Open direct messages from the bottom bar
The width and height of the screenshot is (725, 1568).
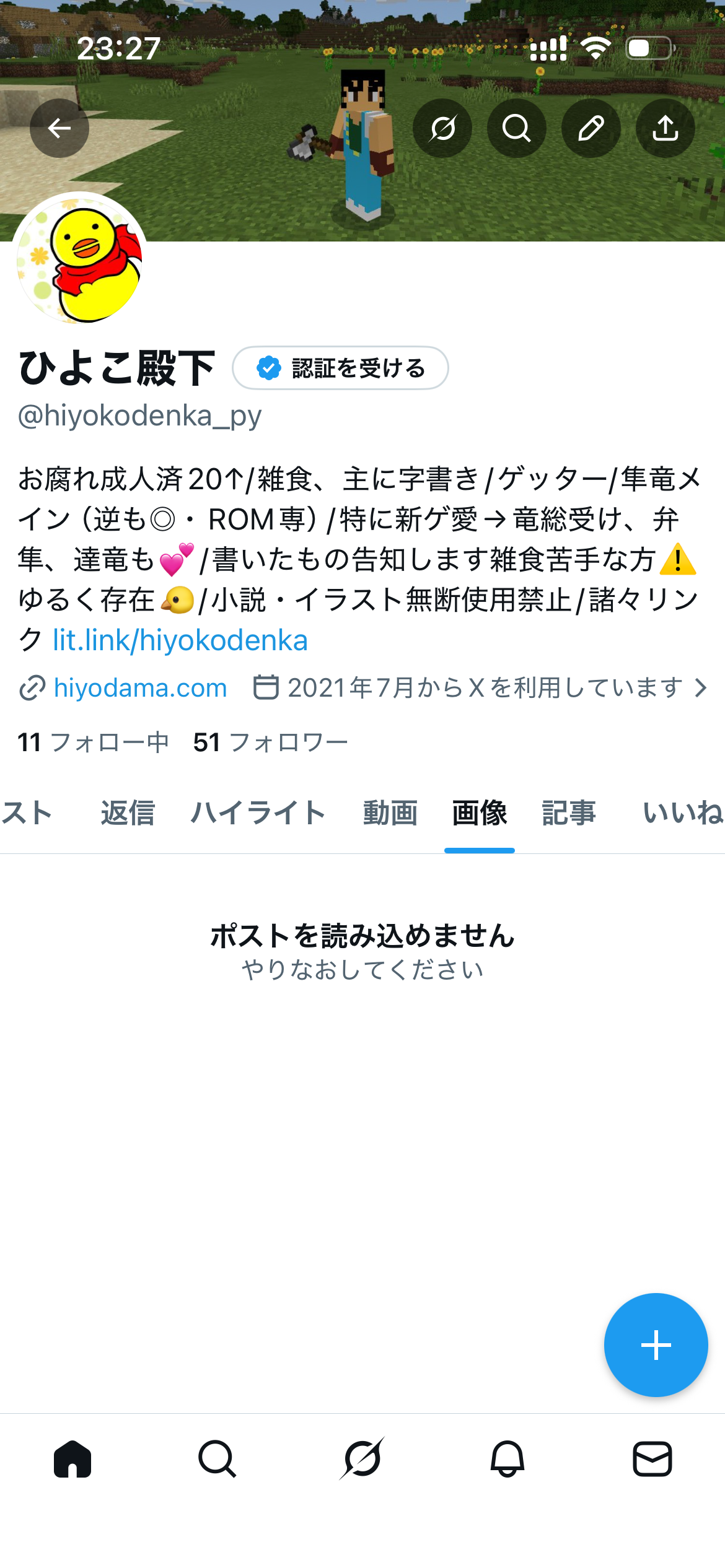tap(652, 1459)
